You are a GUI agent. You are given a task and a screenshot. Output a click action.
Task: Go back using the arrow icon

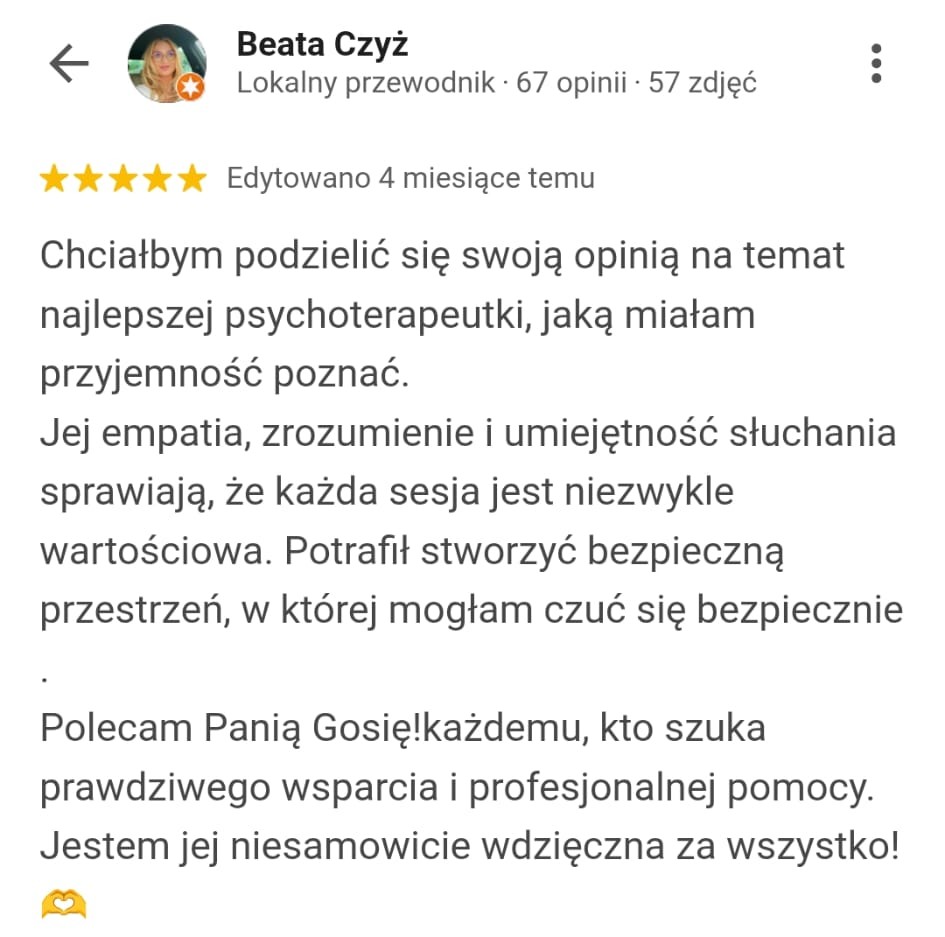[x=68, y=64]
